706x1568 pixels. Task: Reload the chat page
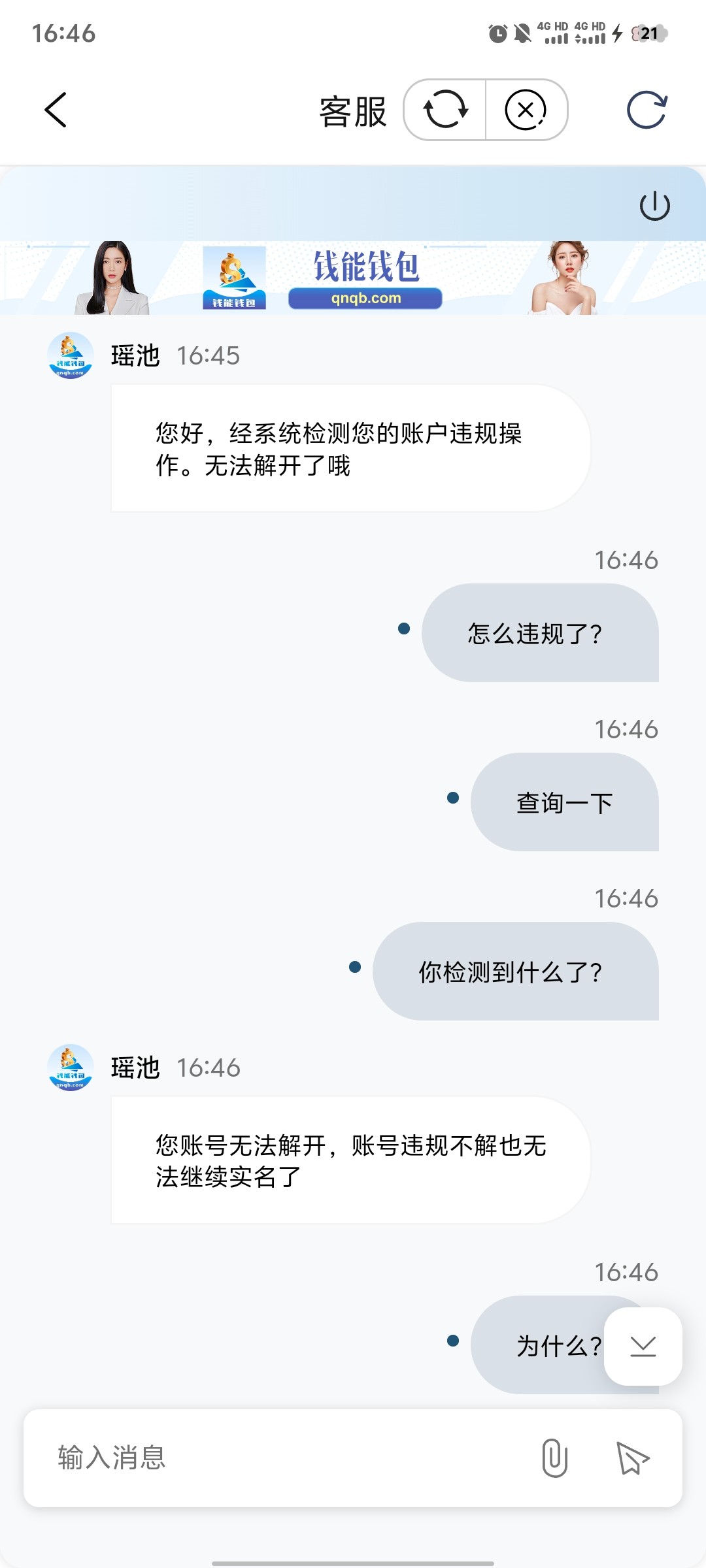click(x=647, y=110)
